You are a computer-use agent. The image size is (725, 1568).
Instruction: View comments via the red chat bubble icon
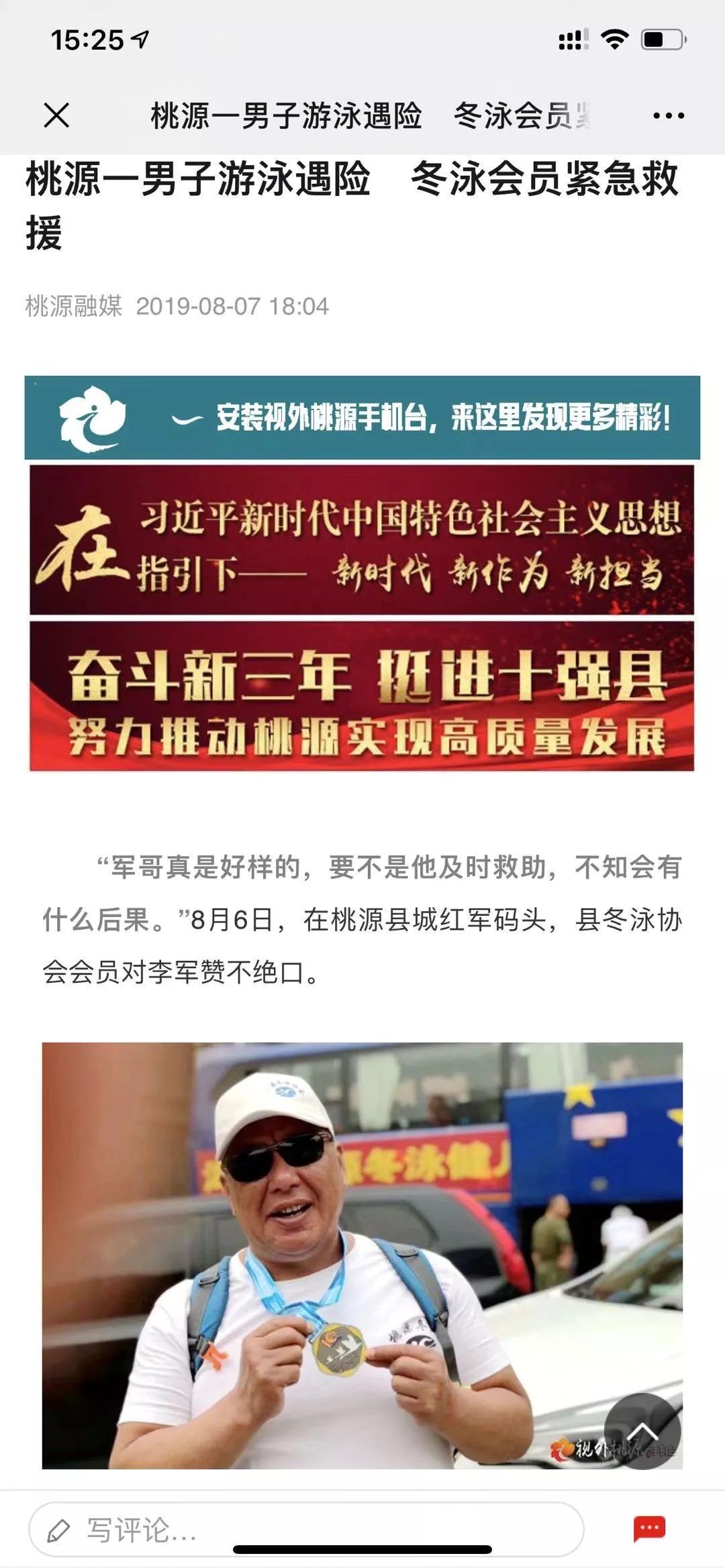click(x=649, y=1529)
